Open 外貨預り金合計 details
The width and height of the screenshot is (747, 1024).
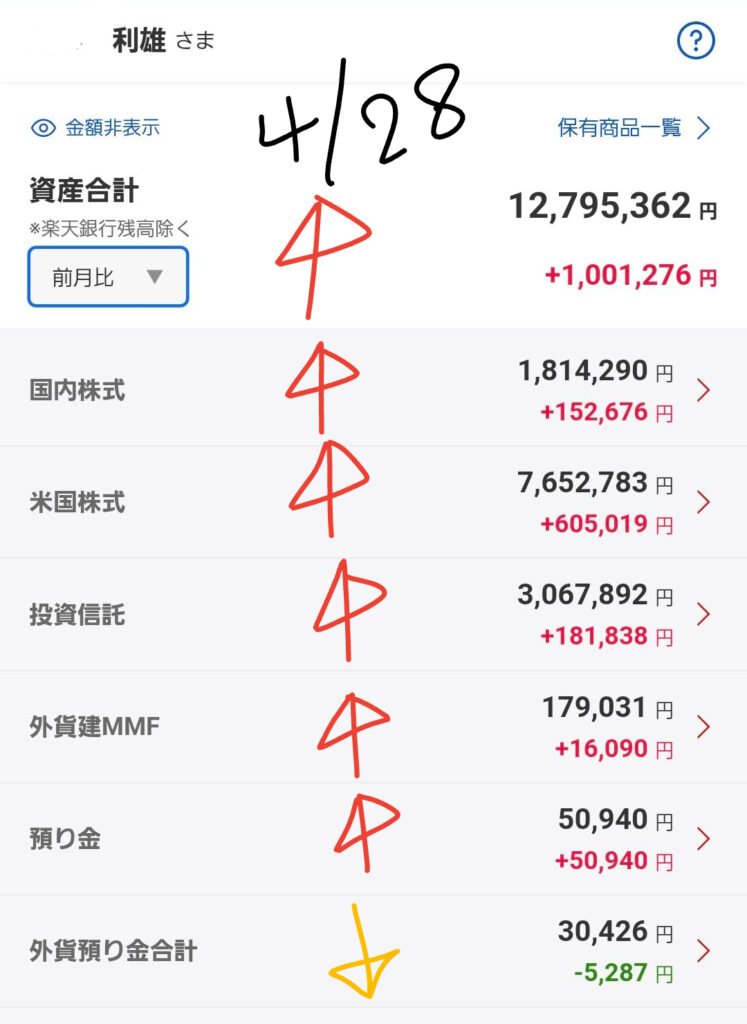click(373, 950)
